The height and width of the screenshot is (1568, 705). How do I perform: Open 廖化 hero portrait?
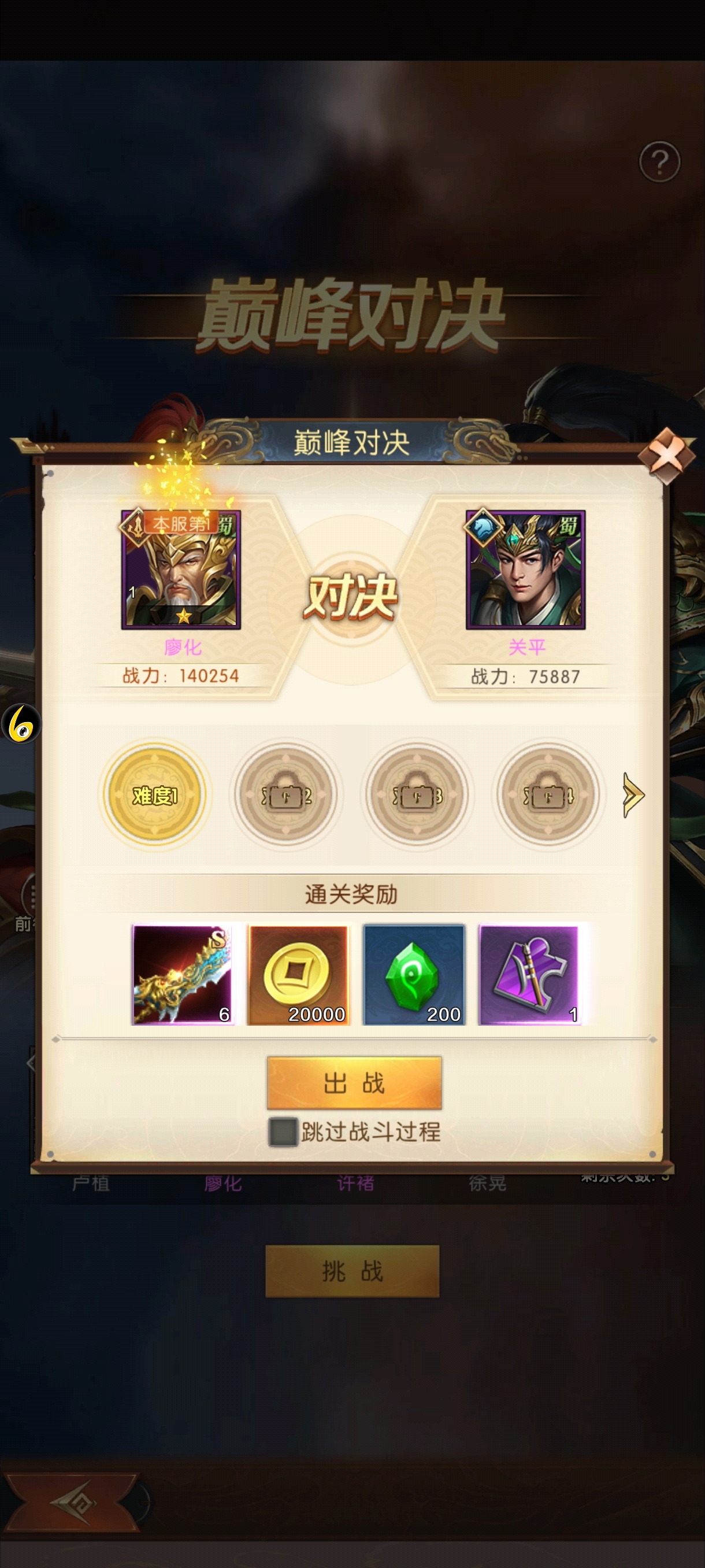181,569
